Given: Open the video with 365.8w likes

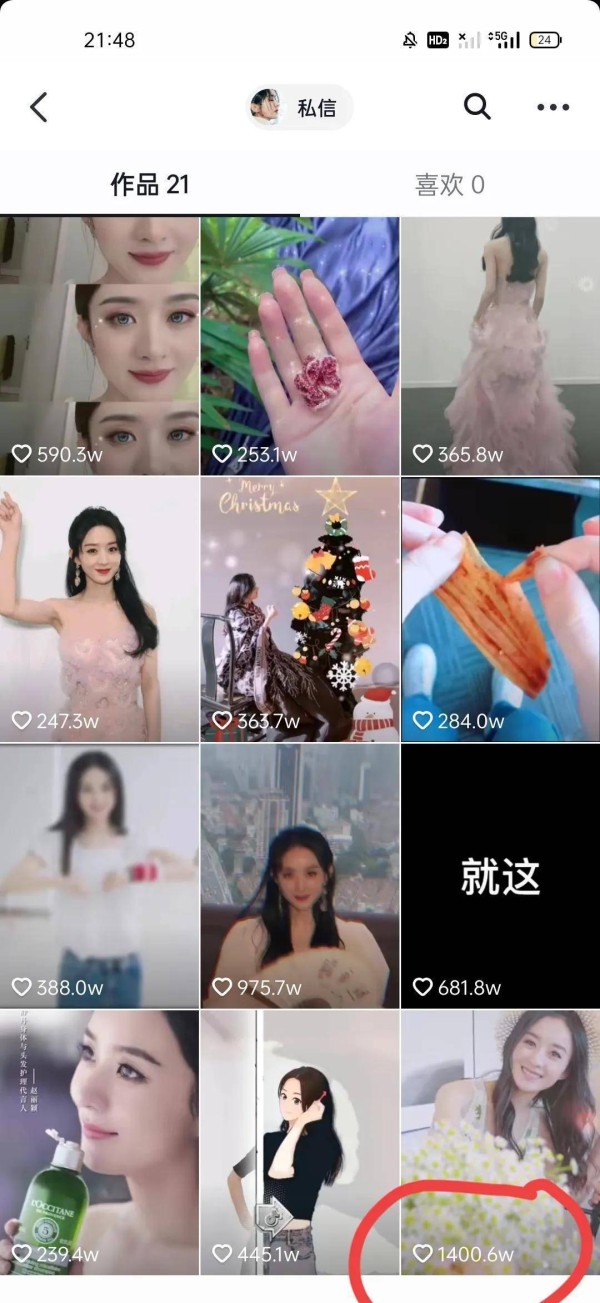Looking at the screenshot, I should pos(501,346).
